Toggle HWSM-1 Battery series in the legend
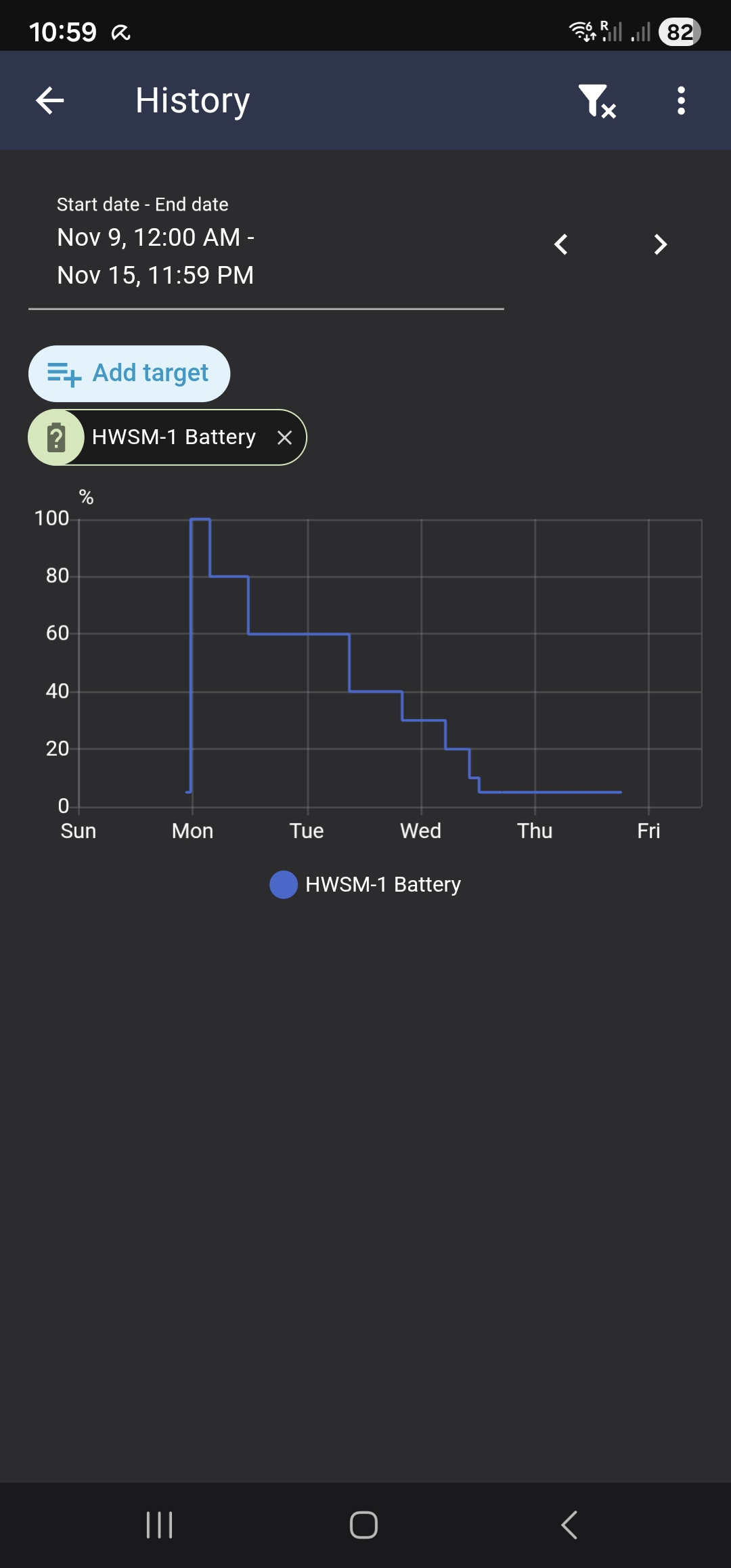This screenshot has height=1568, width=731. [x=365, y=884]
